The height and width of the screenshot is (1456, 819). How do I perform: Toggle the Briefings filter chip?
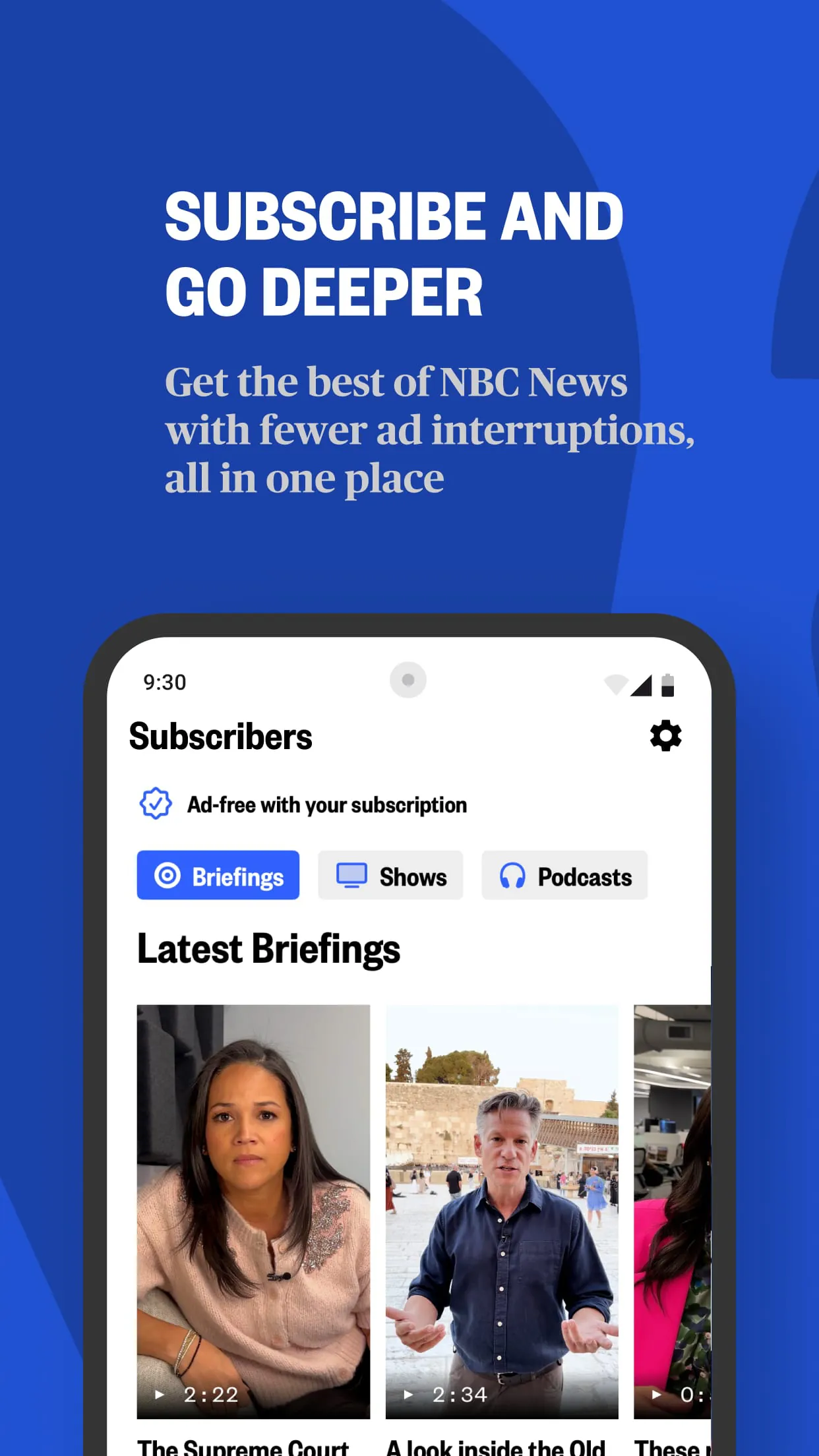[x=218, y=876]
